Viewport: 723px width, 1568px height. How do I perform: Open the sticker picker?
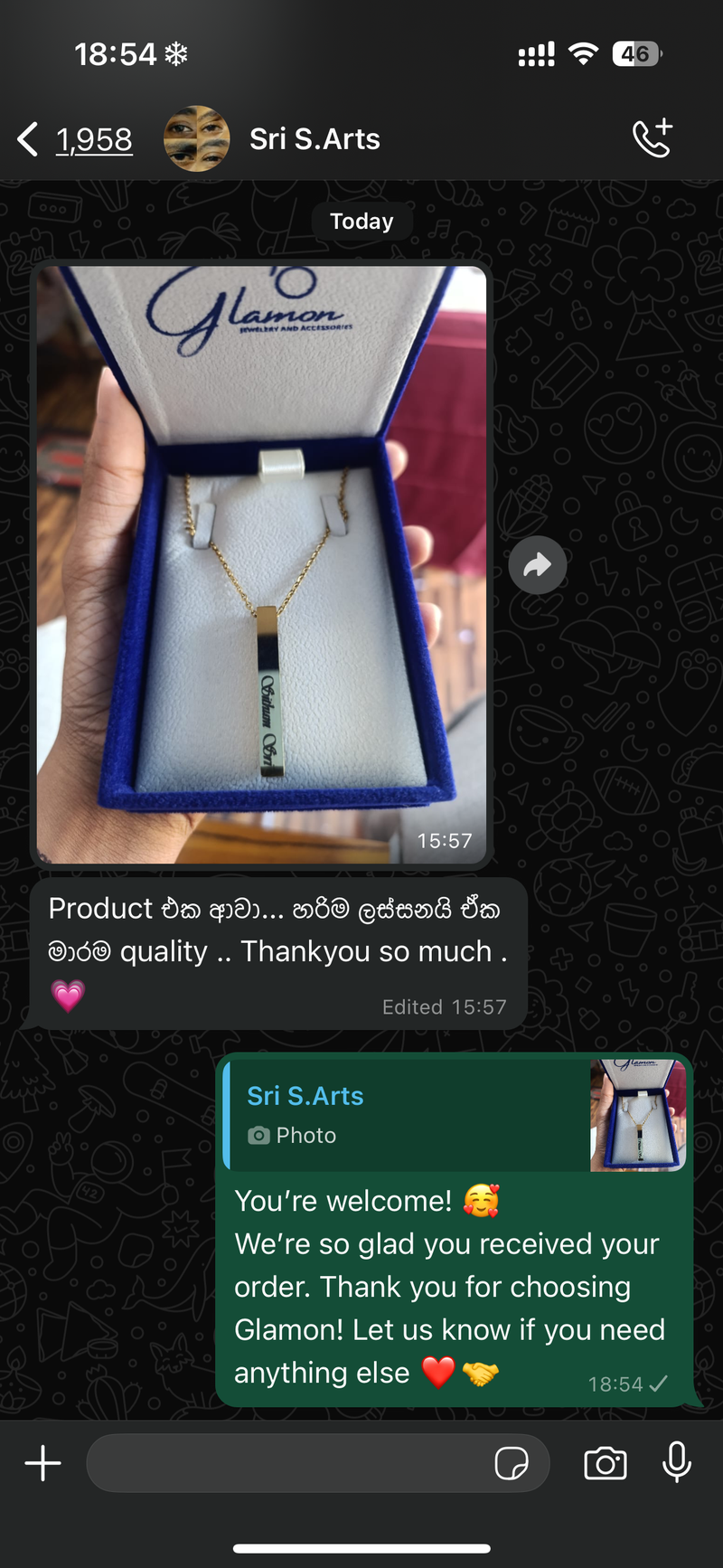coord(512,1462)
